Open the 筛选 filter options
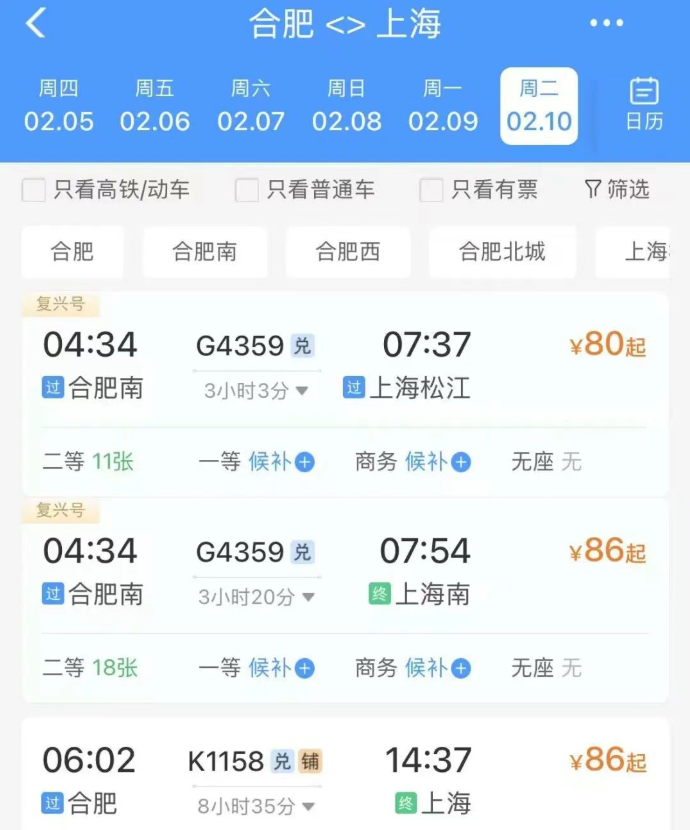Viewport: 690px width, 830px height. (616, 189)
